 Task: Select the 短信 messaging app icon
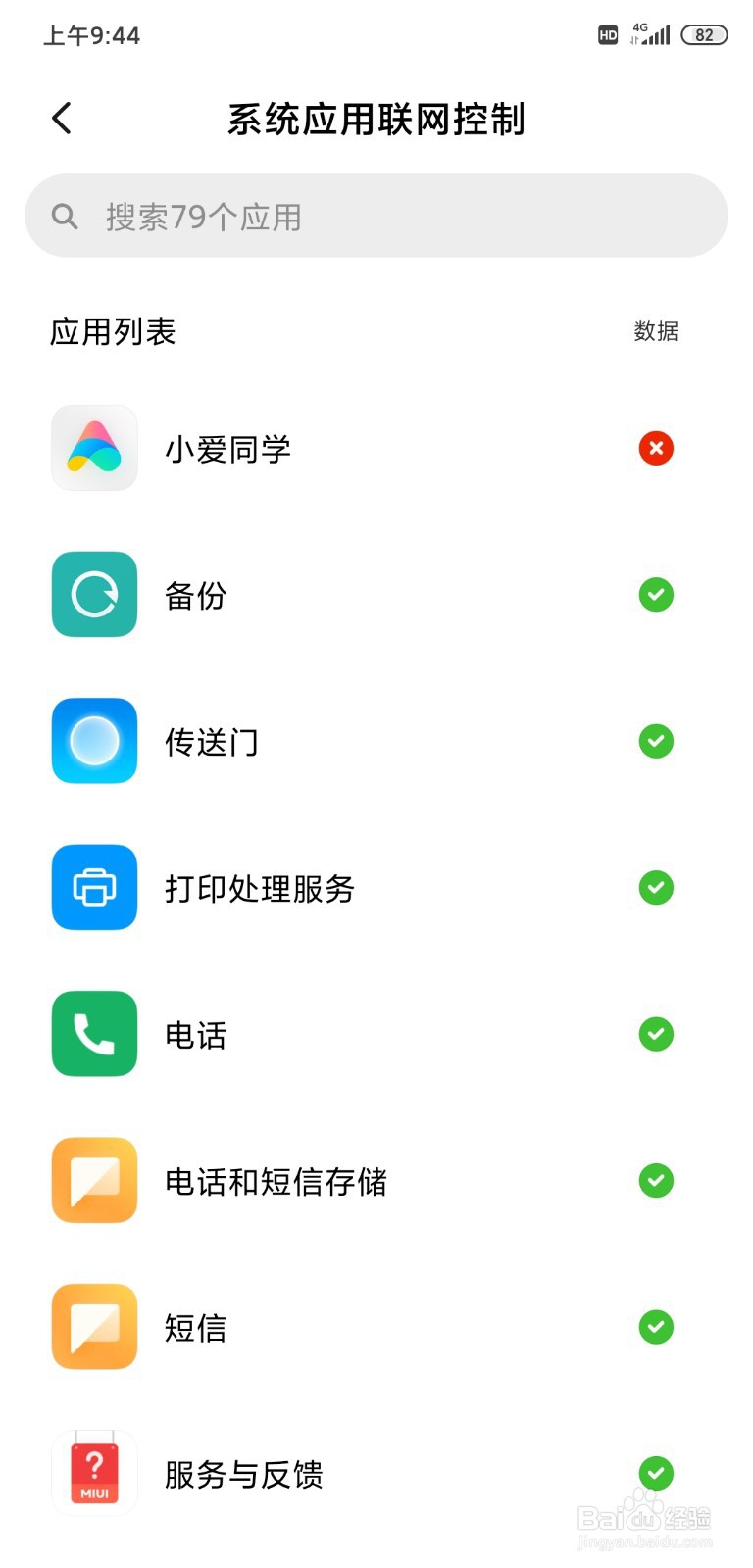[x=93, y=1326]
